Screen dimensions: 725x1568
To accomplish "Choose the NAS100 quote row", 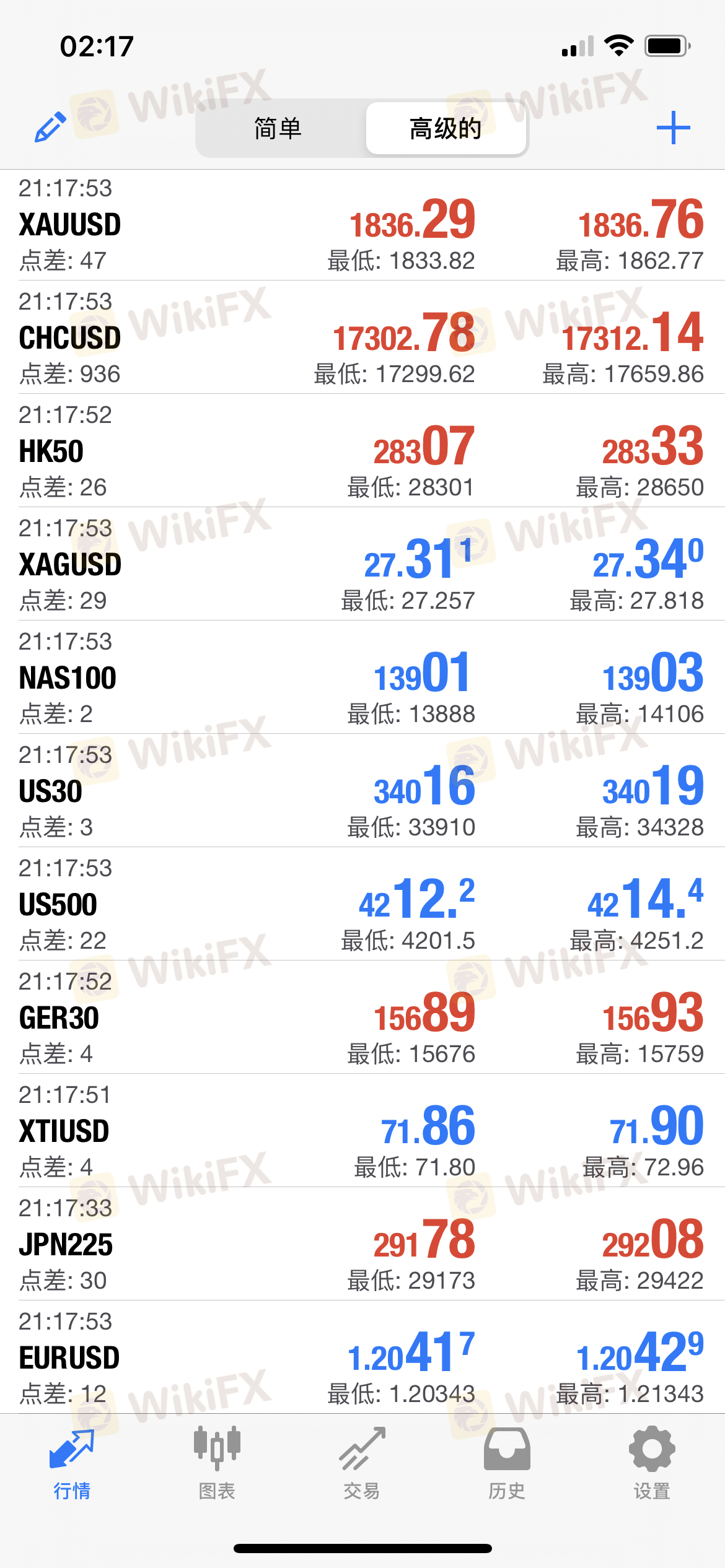I will (362, 677).
